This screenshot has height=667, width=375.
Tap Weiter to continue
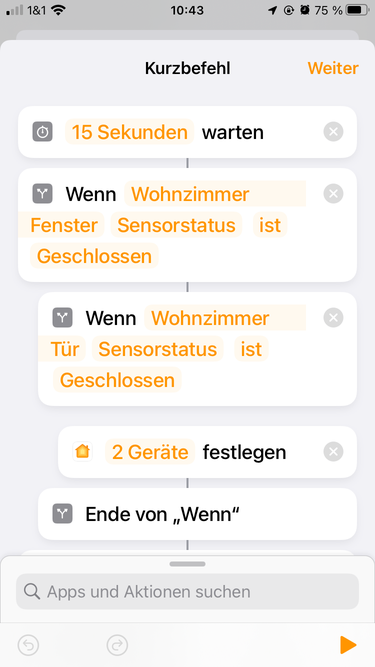333,68
